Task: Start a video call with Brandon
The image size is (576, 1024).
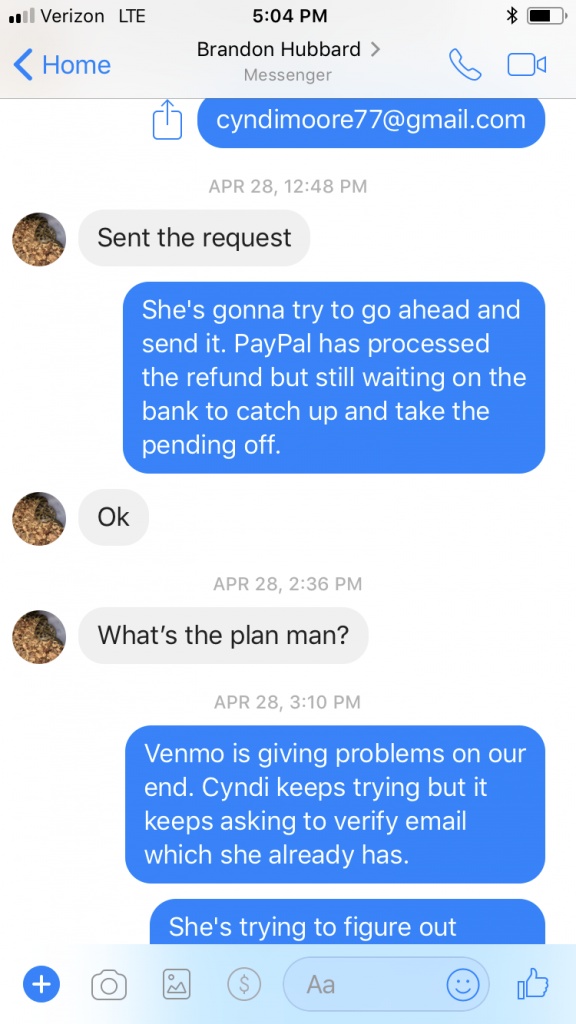Action: [x=526, y=65]
